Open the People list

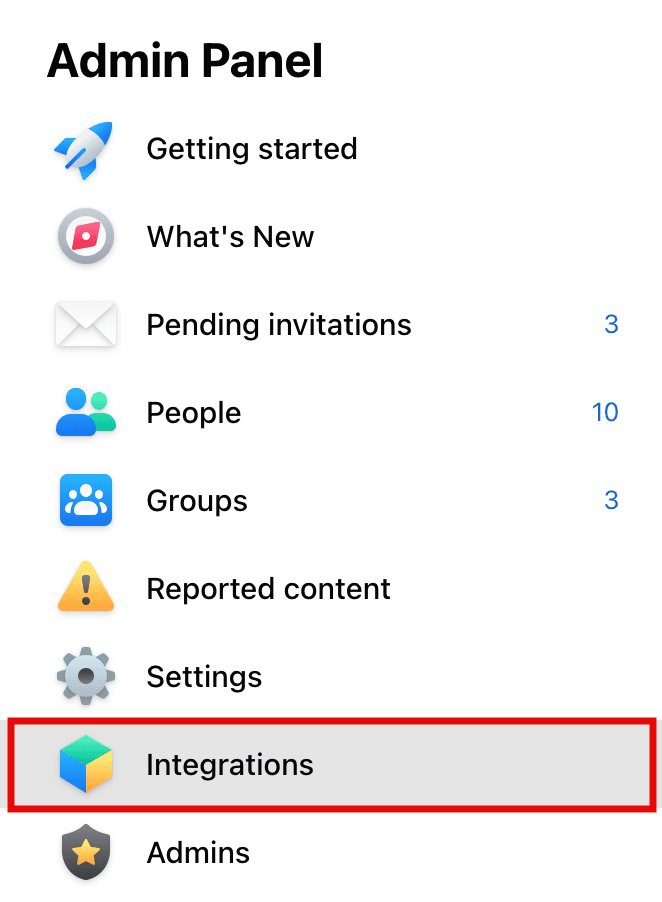pos(193,413)
